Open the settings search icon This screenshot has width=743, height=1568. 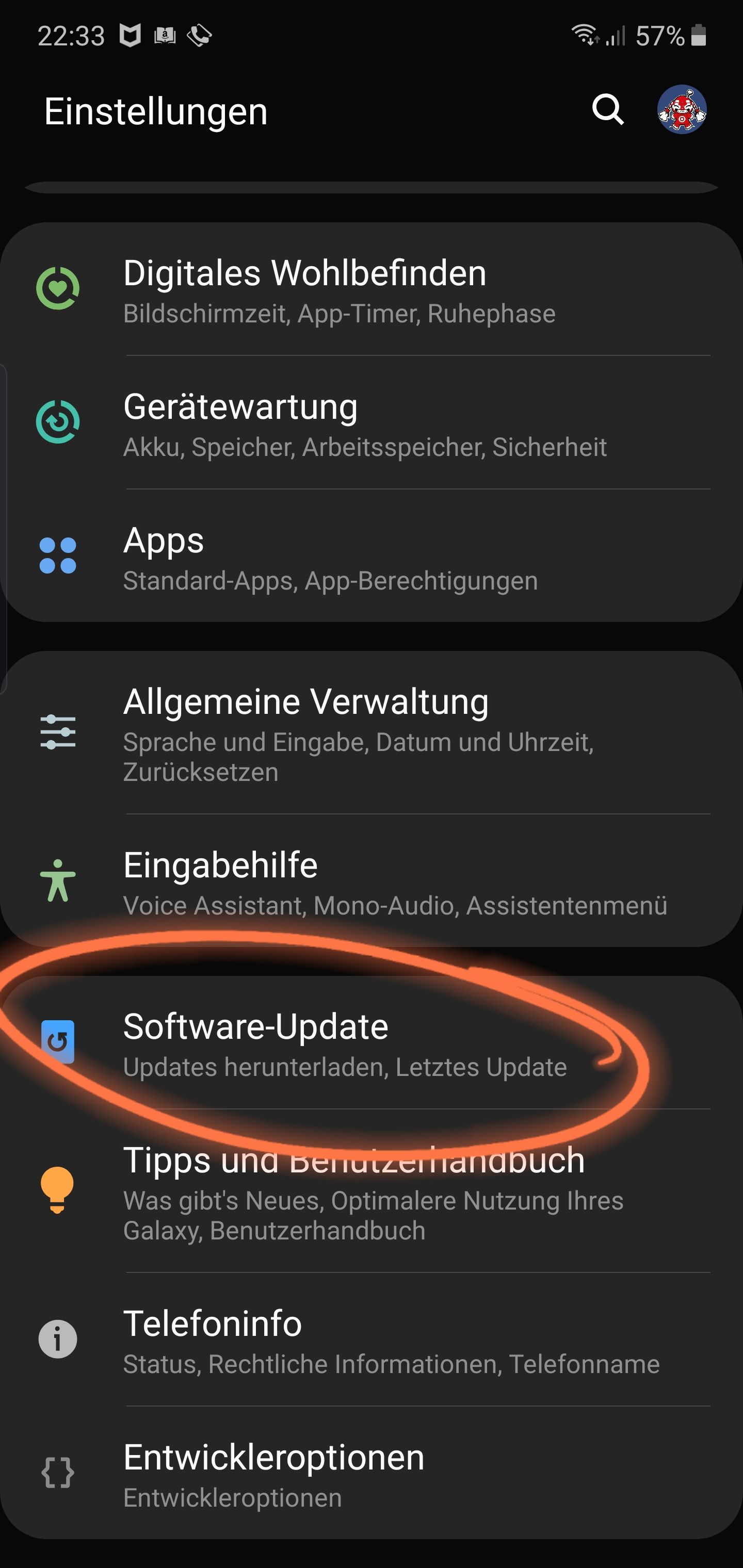point(607,110)
